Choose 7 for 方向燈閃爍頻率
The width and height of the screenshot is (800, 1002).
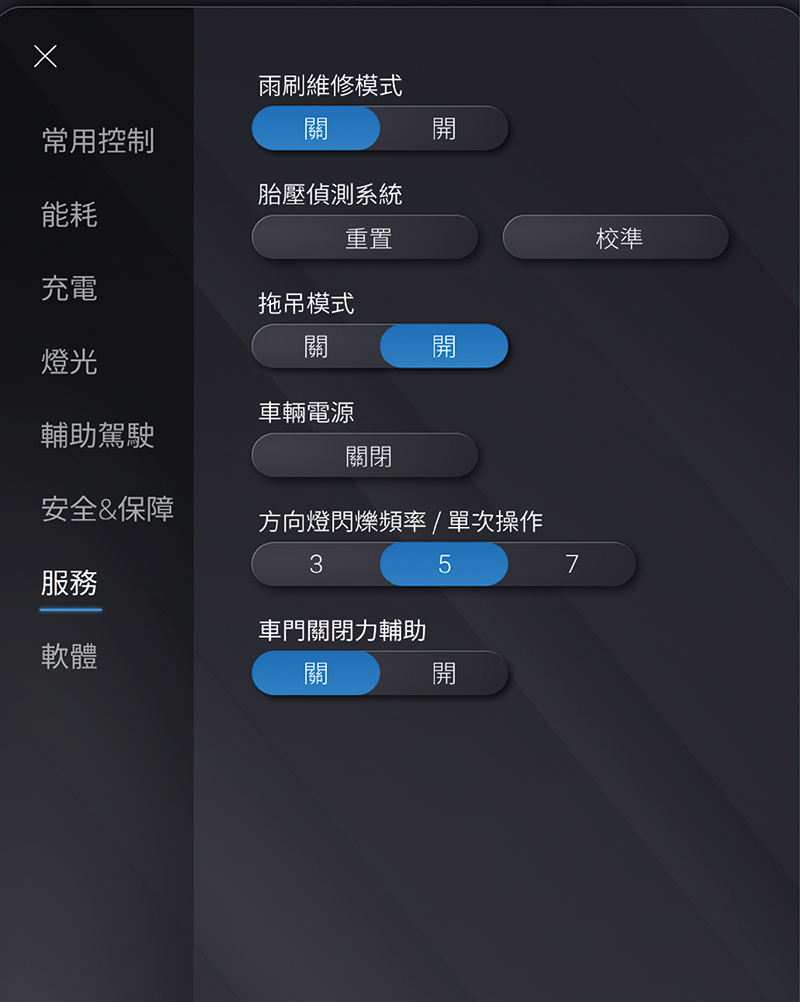[572, 564]
